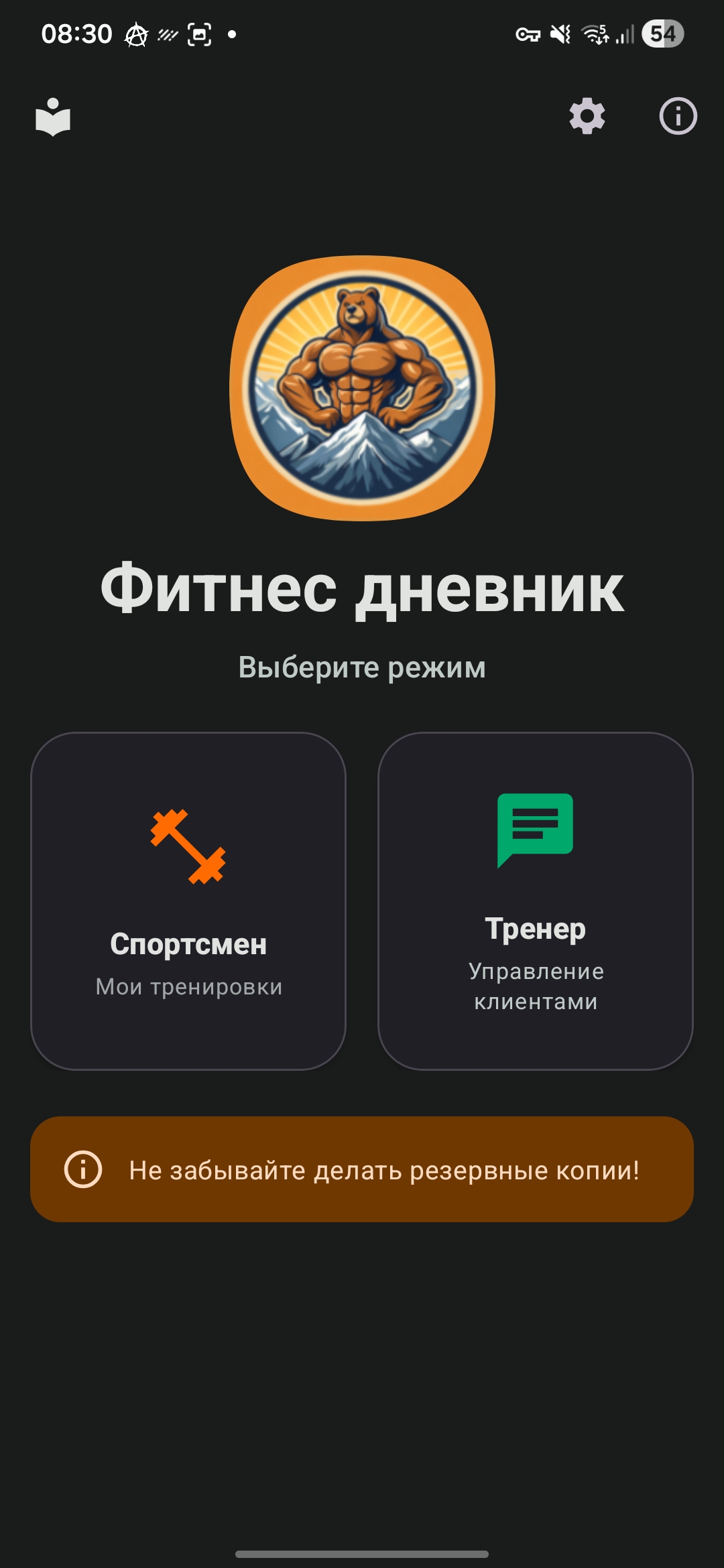Tap the muted sound icon in status bar
This screenshot has height=1568, width=724.
click(560, 34)
